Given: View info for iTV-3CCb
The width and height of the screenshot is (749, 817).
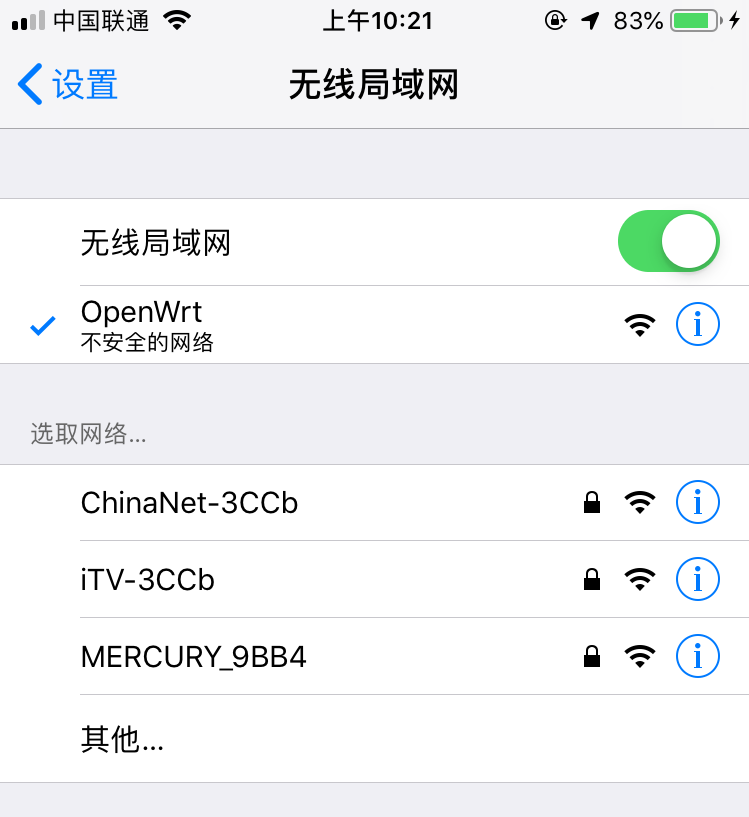Looking at the screenshot, I should pos(698,579).
